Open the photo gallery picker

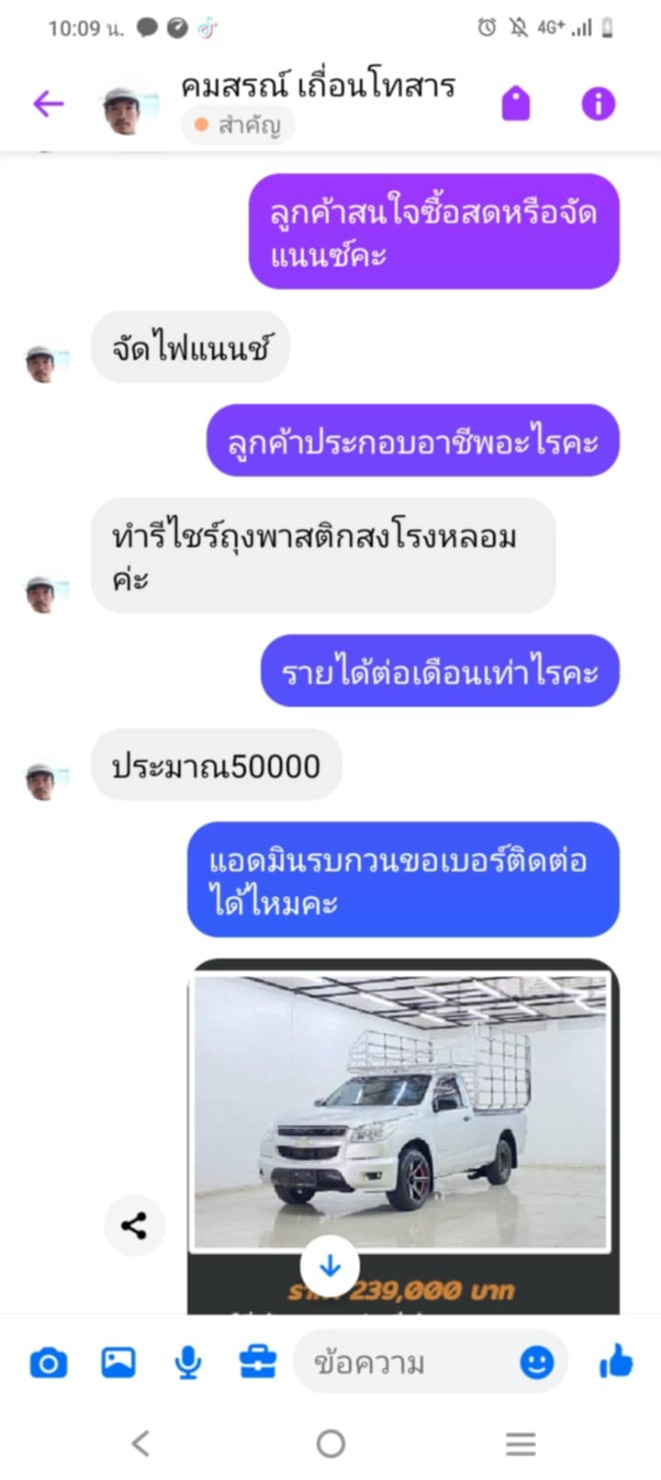click(118, 1362)
